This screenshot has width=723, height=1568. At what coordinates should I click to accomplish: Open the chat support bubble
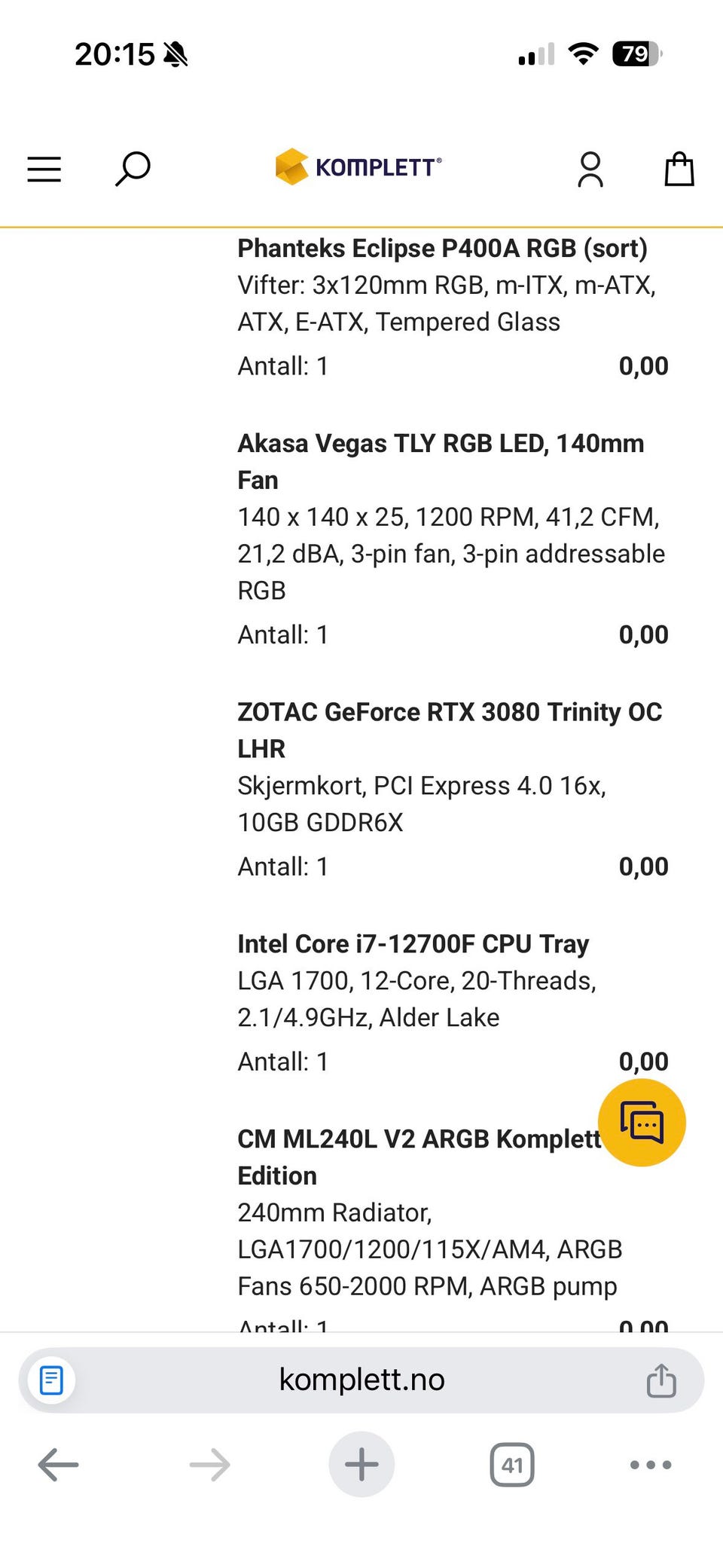pos(642,1122)
